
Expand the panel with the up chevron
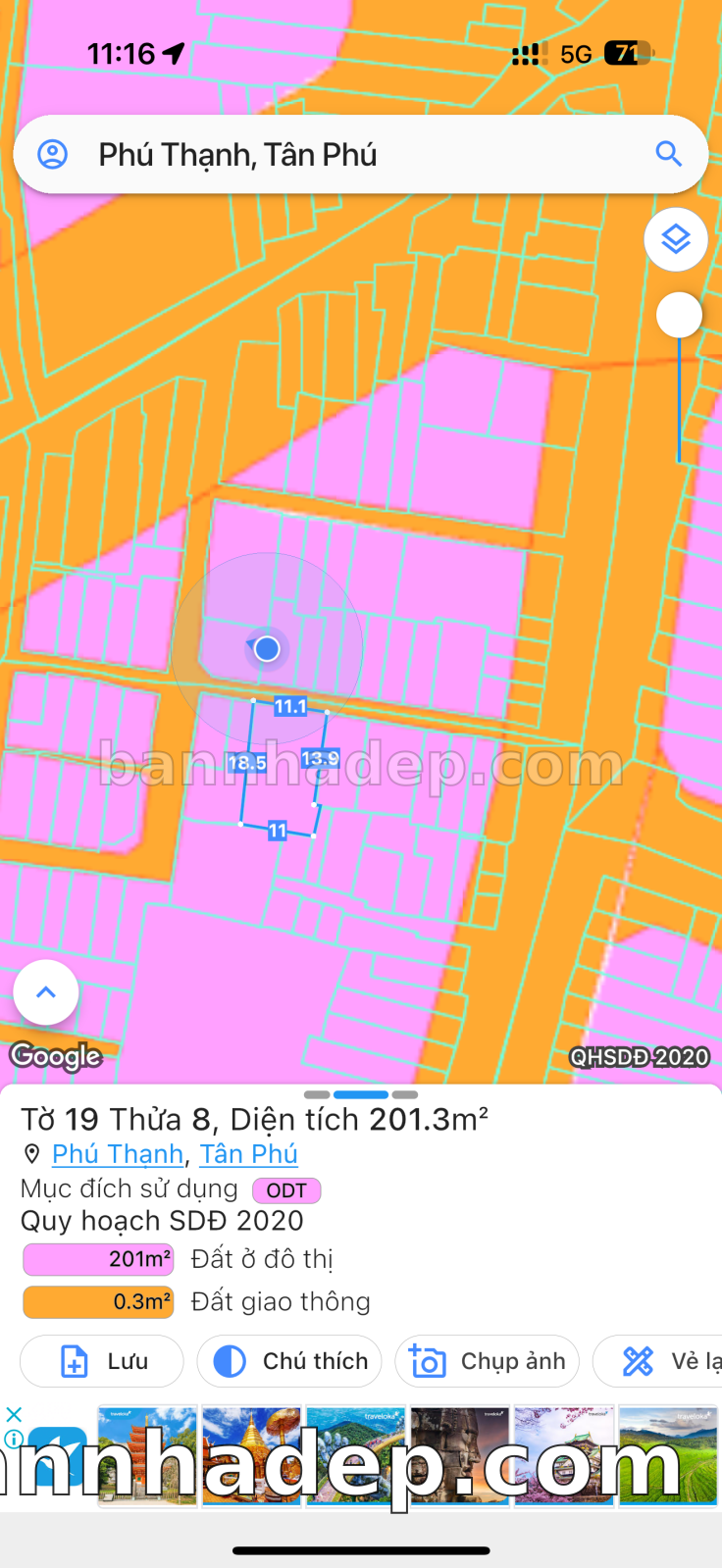click(x=46, y=992)
